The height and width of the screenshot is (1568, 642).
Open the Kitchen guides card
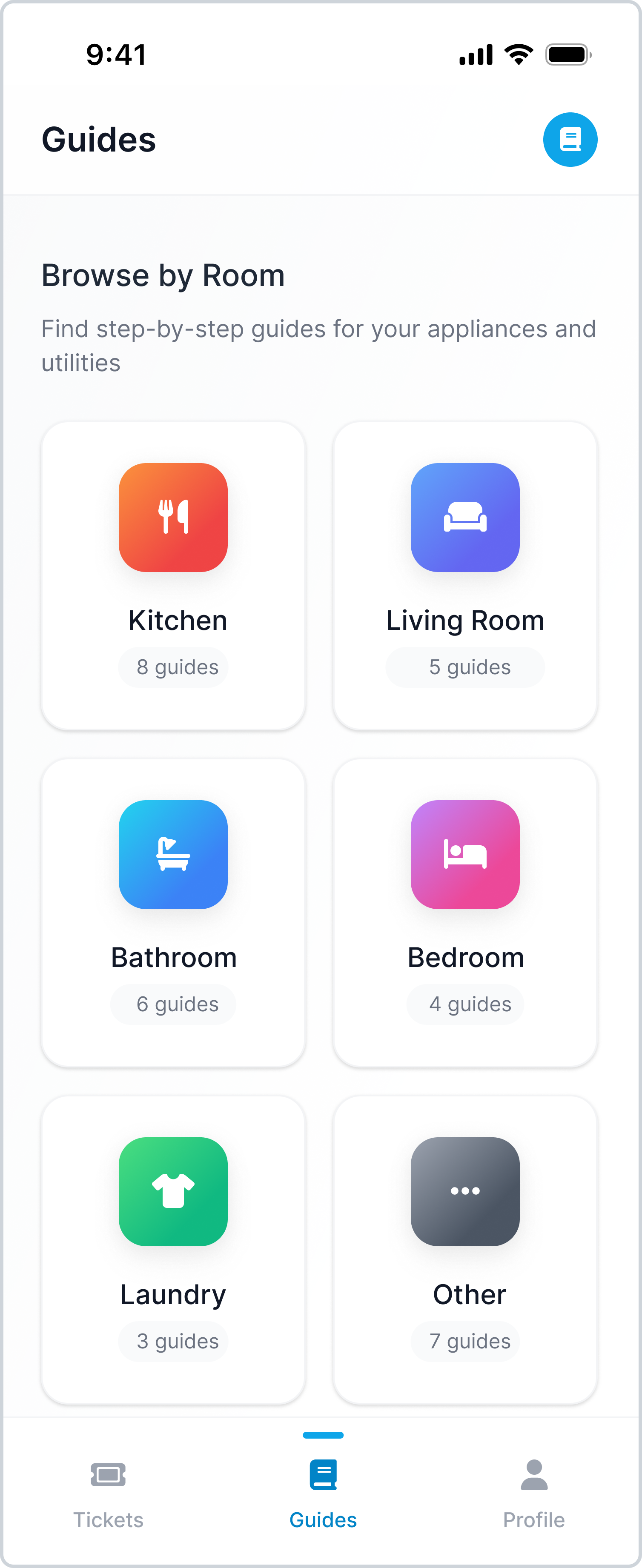(173, 575)
